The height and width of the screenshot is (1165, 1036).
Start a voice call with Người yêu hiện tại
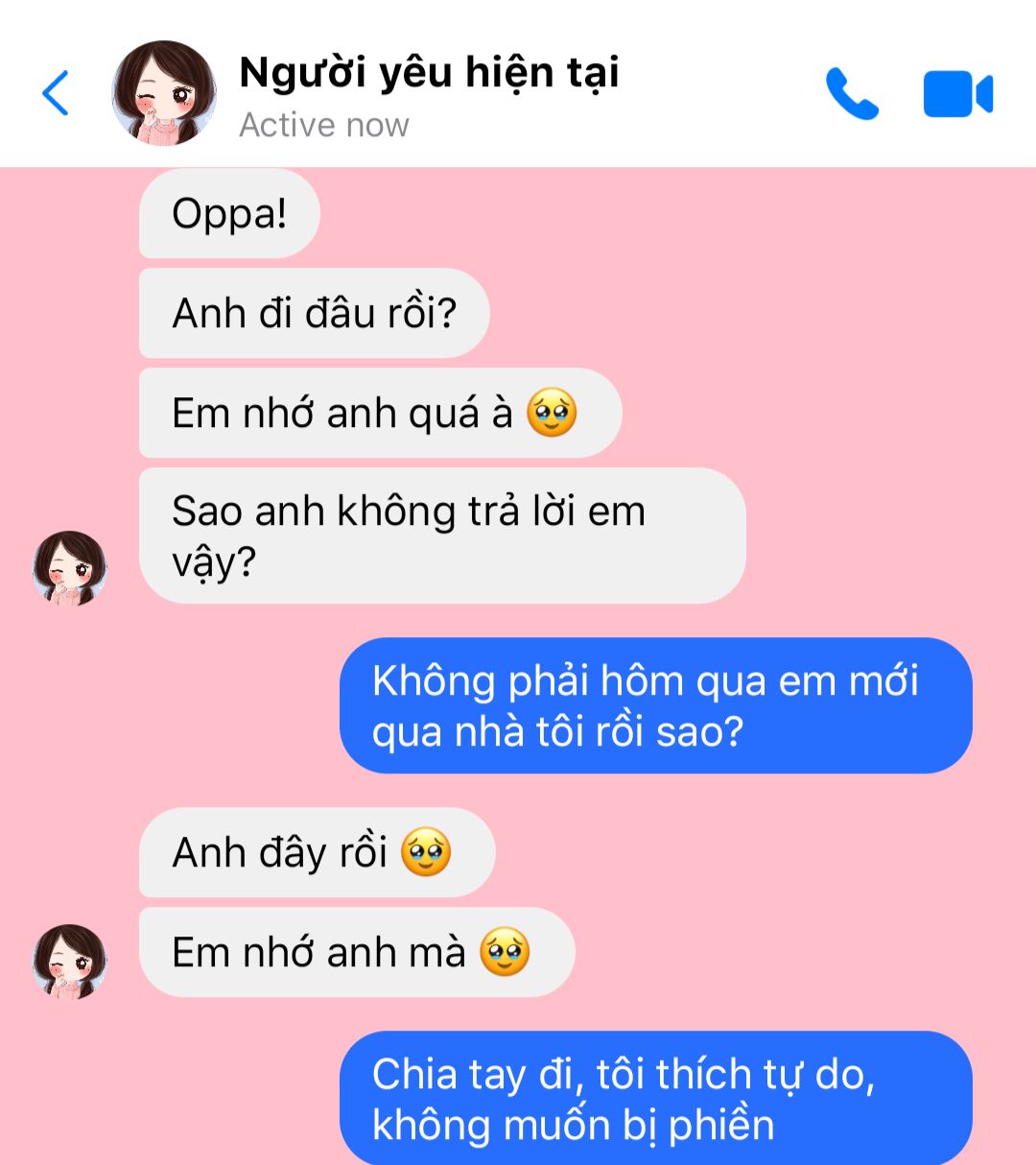point(851,94)
